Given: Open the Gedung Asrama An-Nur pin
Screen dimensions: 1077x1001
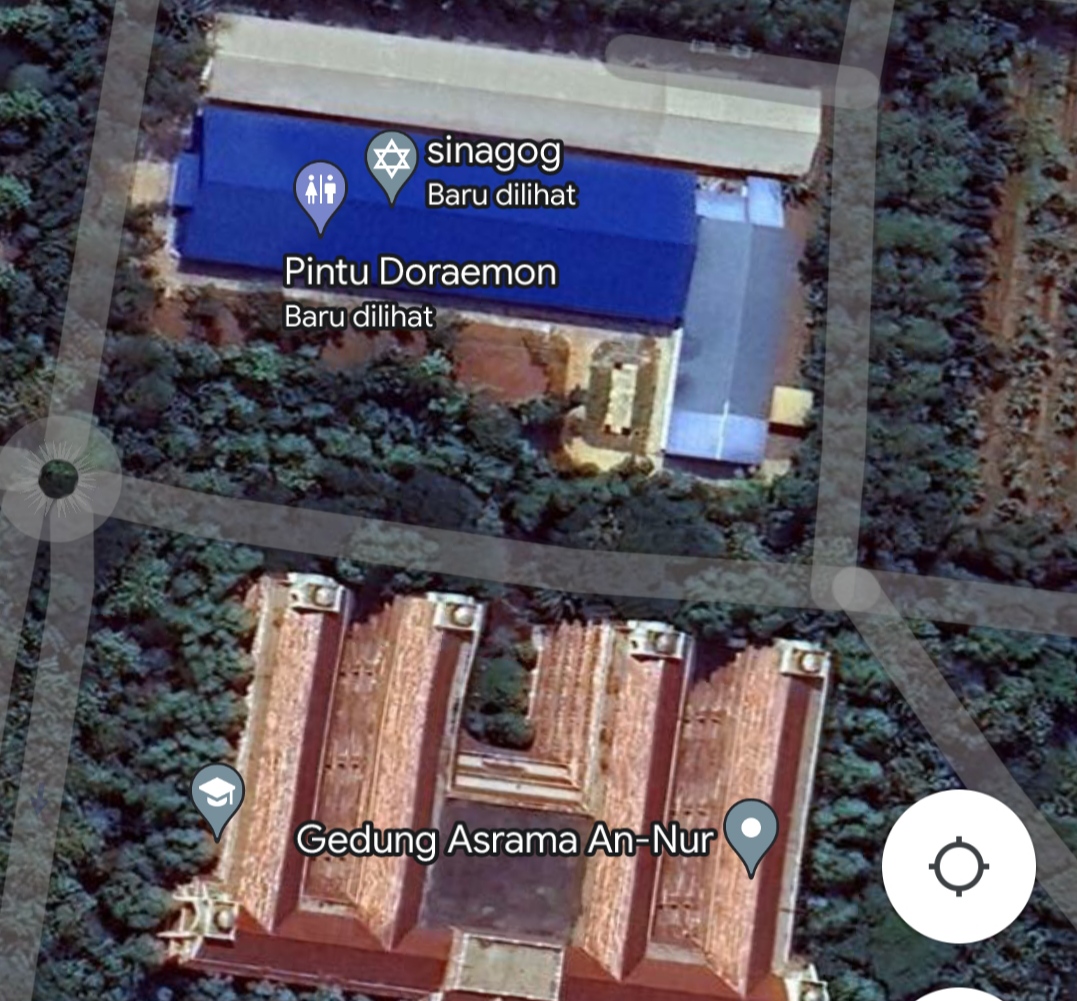Looking at the screenshot, I should [x=751, y=830].
